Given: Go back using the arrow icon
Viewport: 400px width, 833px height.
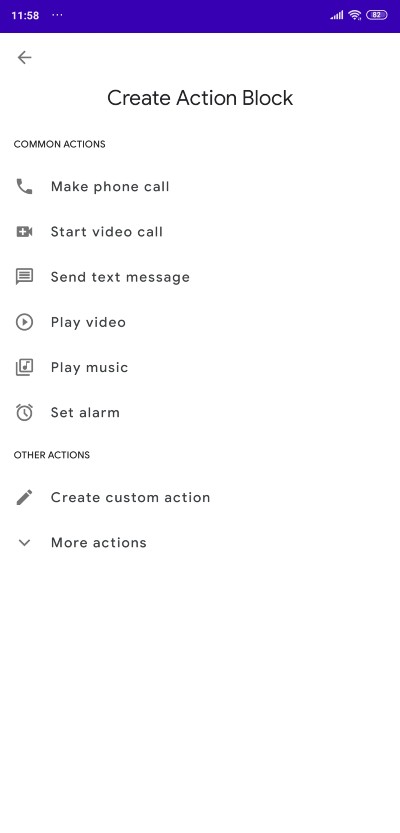Looking at the screenshot, I should coord(24,57).
